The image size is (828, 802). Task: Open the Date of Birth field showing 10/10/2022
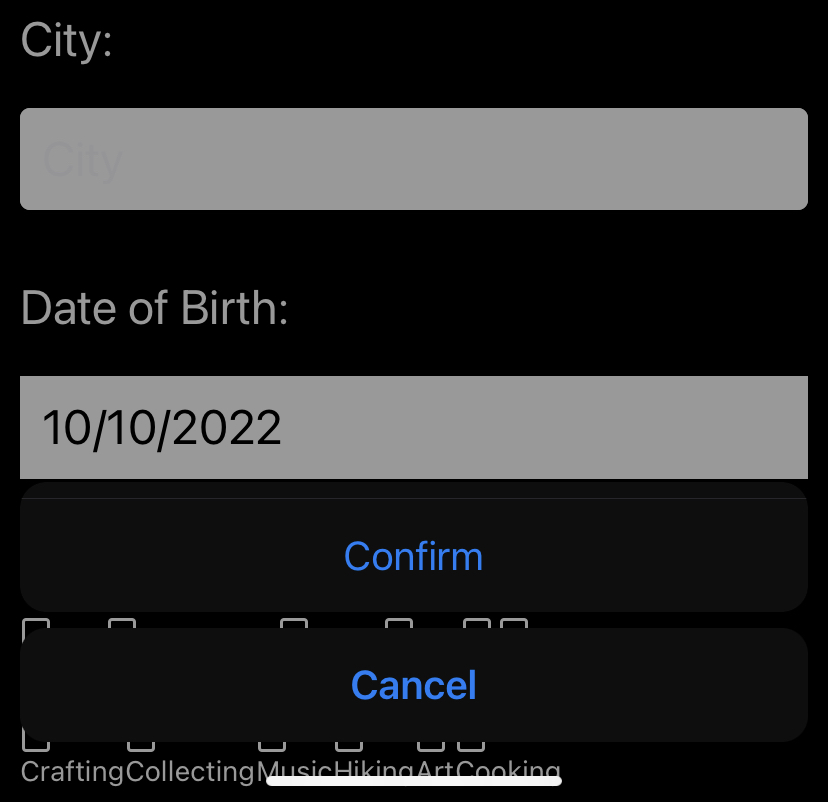pyautogui.click(x=413, y=427)
